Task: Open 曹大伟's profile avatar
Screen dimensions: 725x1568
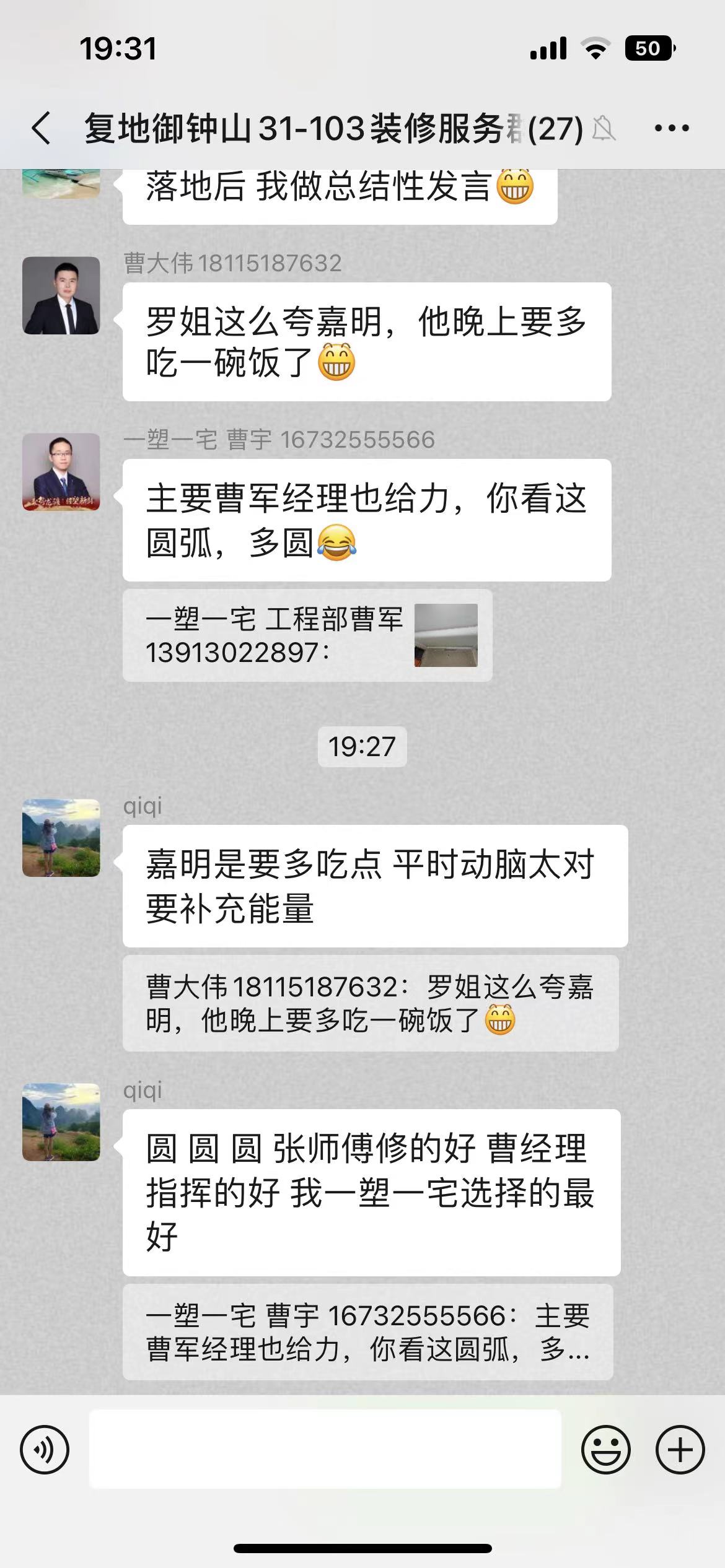Action: 61,295
